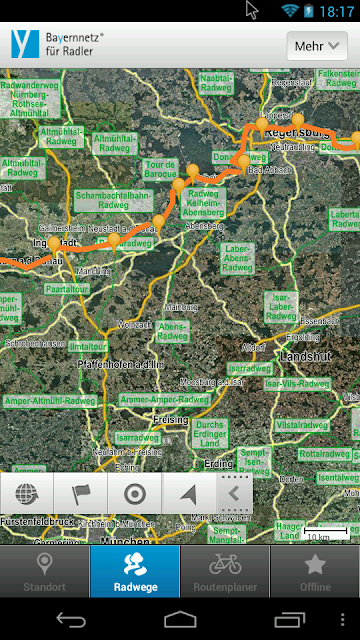Open the Routenplaner tab
This screenshot has height=640, width=360.
[225, 571]
